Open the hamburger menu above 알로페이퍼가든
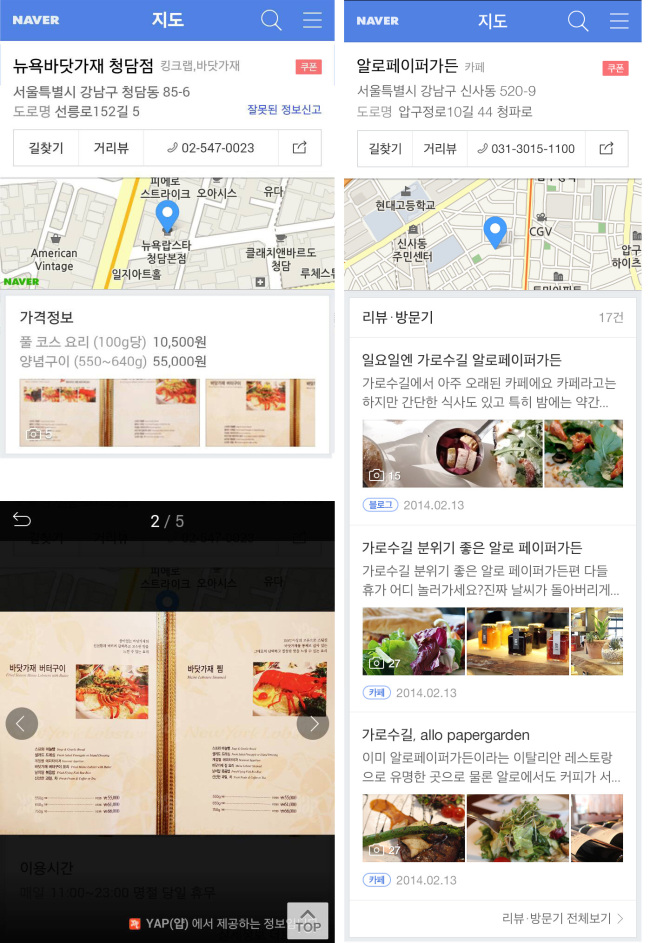Viewport: 650px width, 943px height. coord(619,20)
